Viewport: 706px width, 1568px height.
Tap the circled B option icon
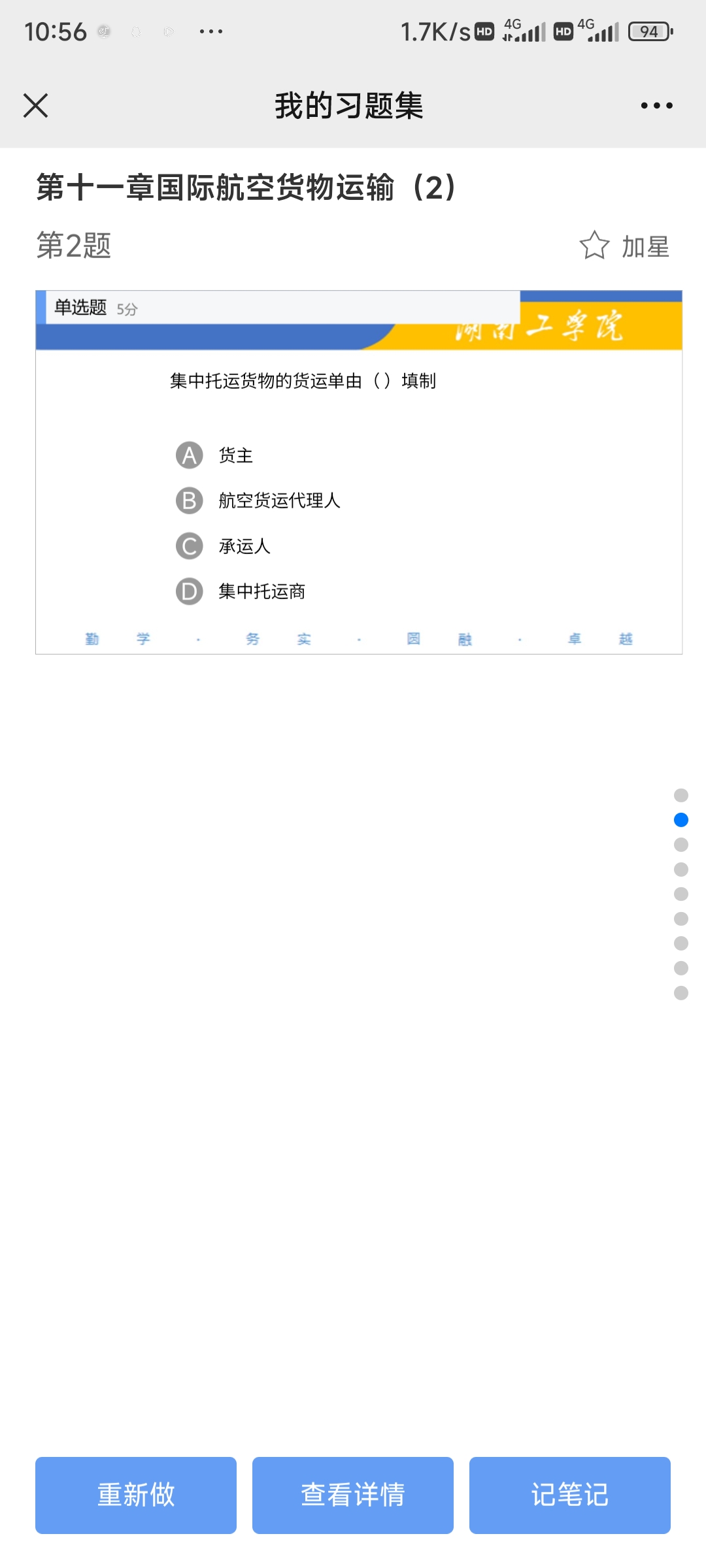pyautogui.click(x=189, y=501)
